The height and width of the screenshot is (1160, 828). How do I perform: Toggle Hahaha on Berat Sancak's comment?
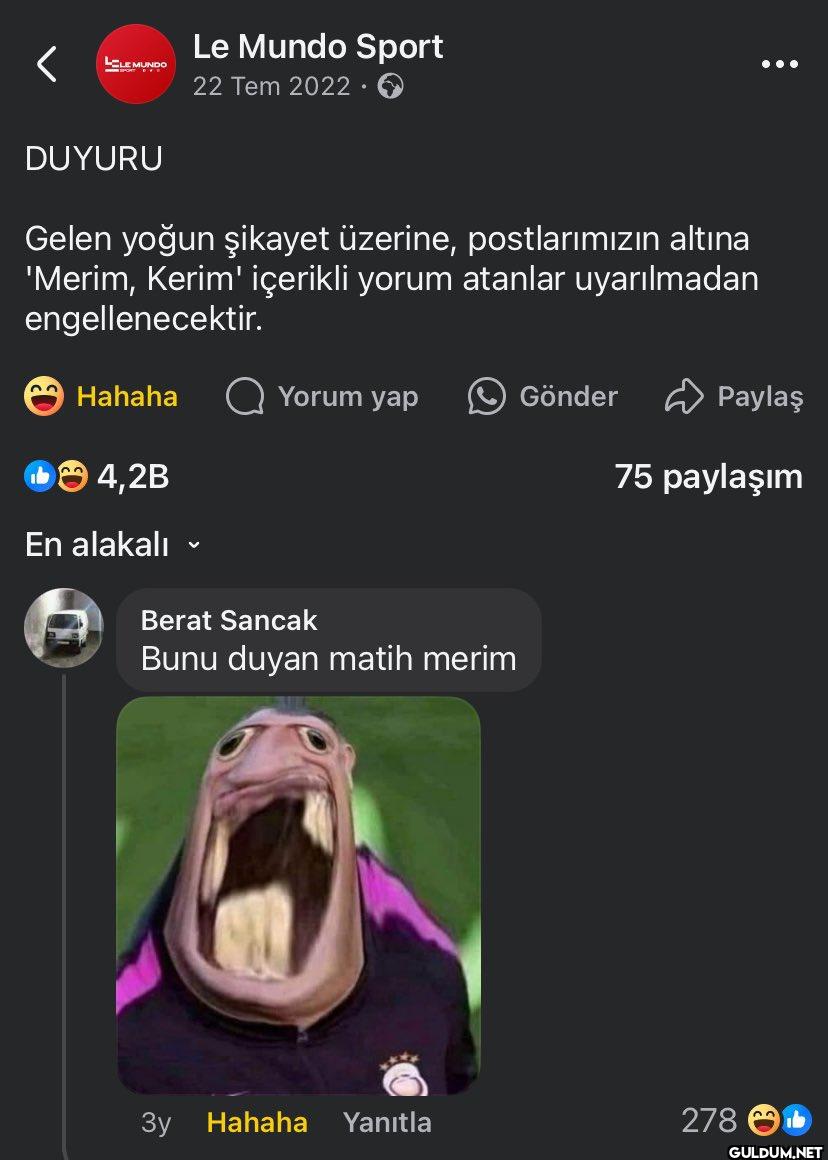pyautogui.click(x=256, y=1122)
